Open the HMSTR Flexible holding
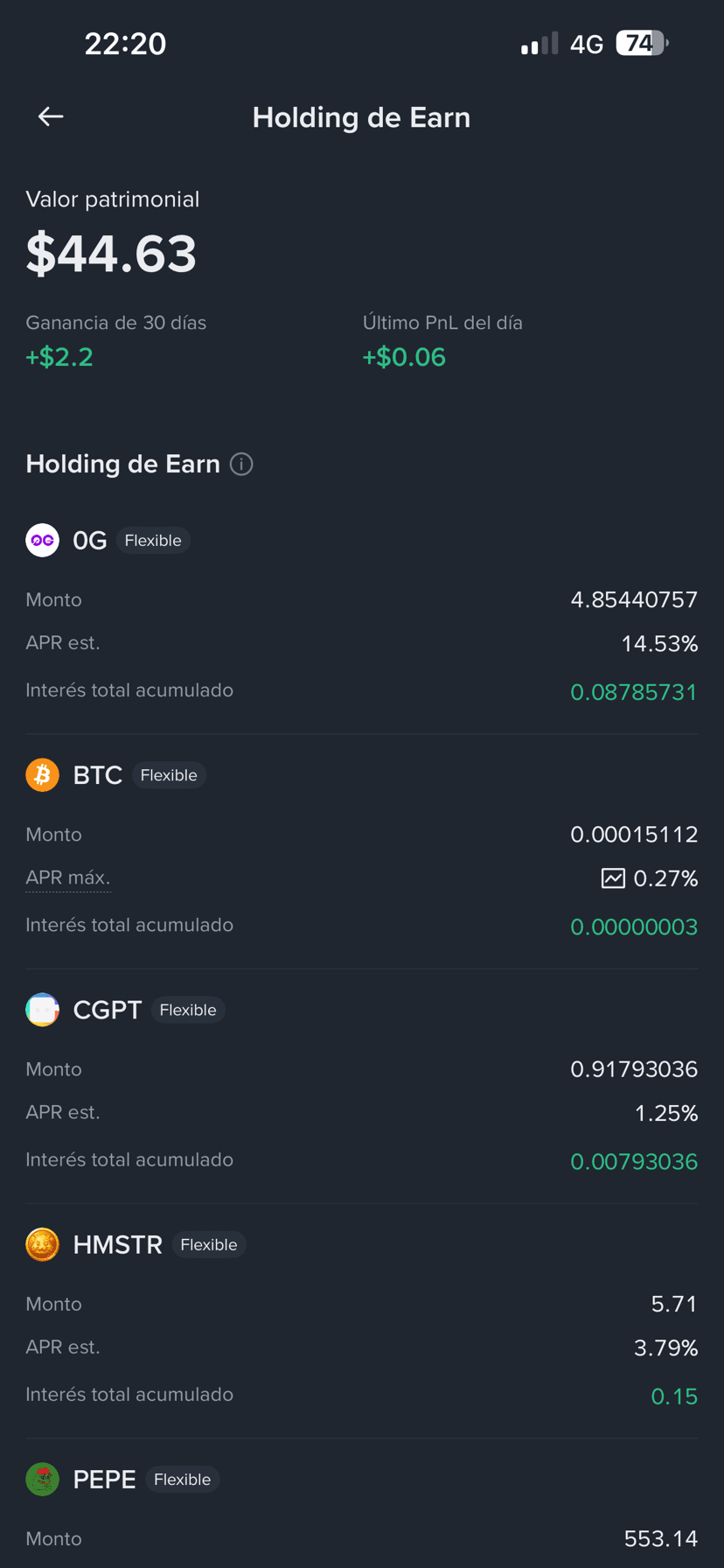The height and width of the screenshot is (1568, 724). (x=118, y=1244)
